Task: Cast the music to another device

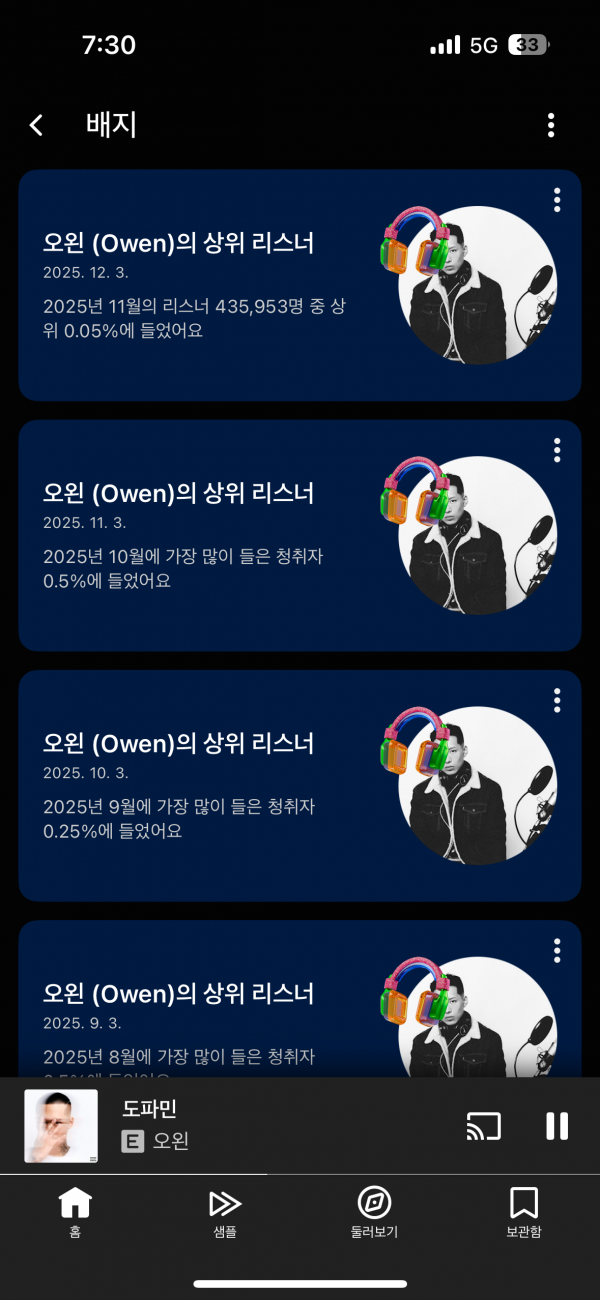Action: click(483, 1126)
